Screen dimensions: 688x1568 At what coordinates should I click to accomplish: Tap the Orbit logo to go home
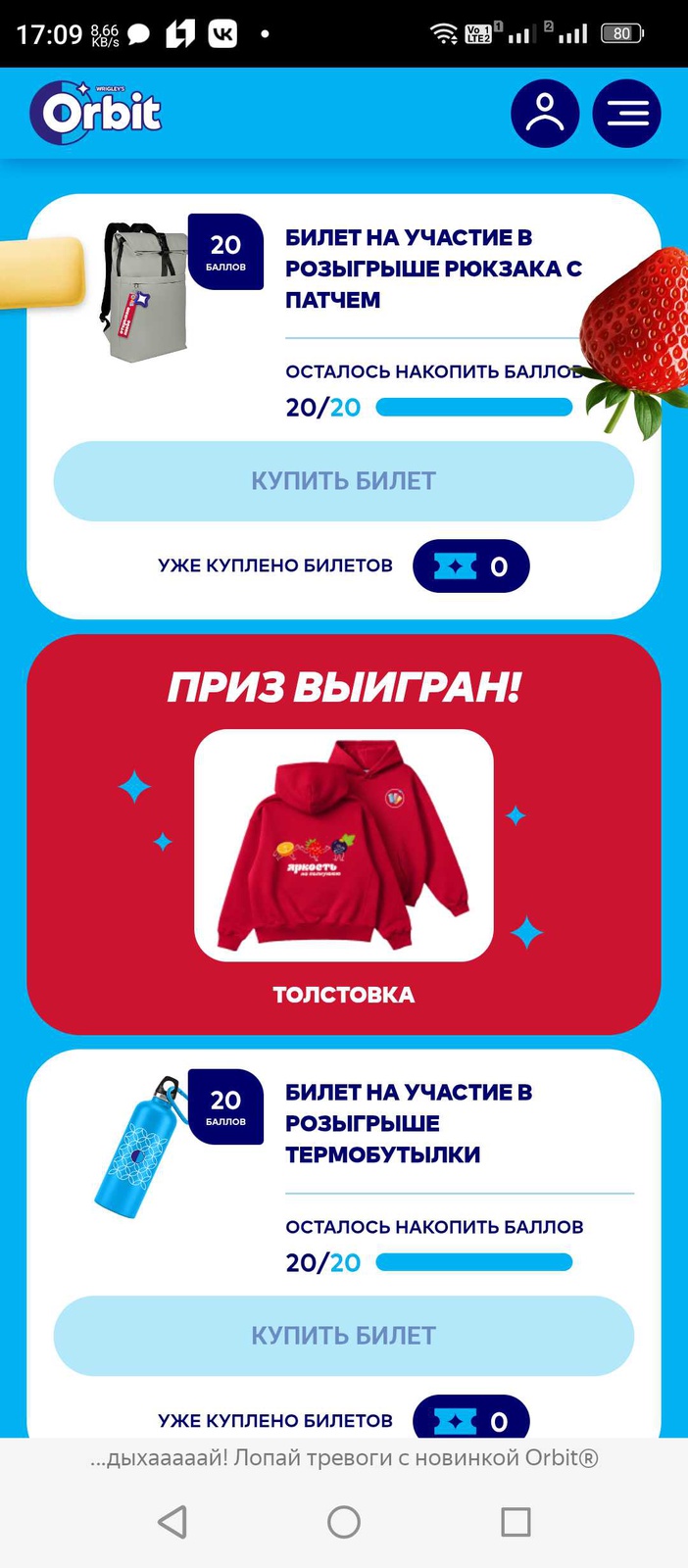coord(96,113)
